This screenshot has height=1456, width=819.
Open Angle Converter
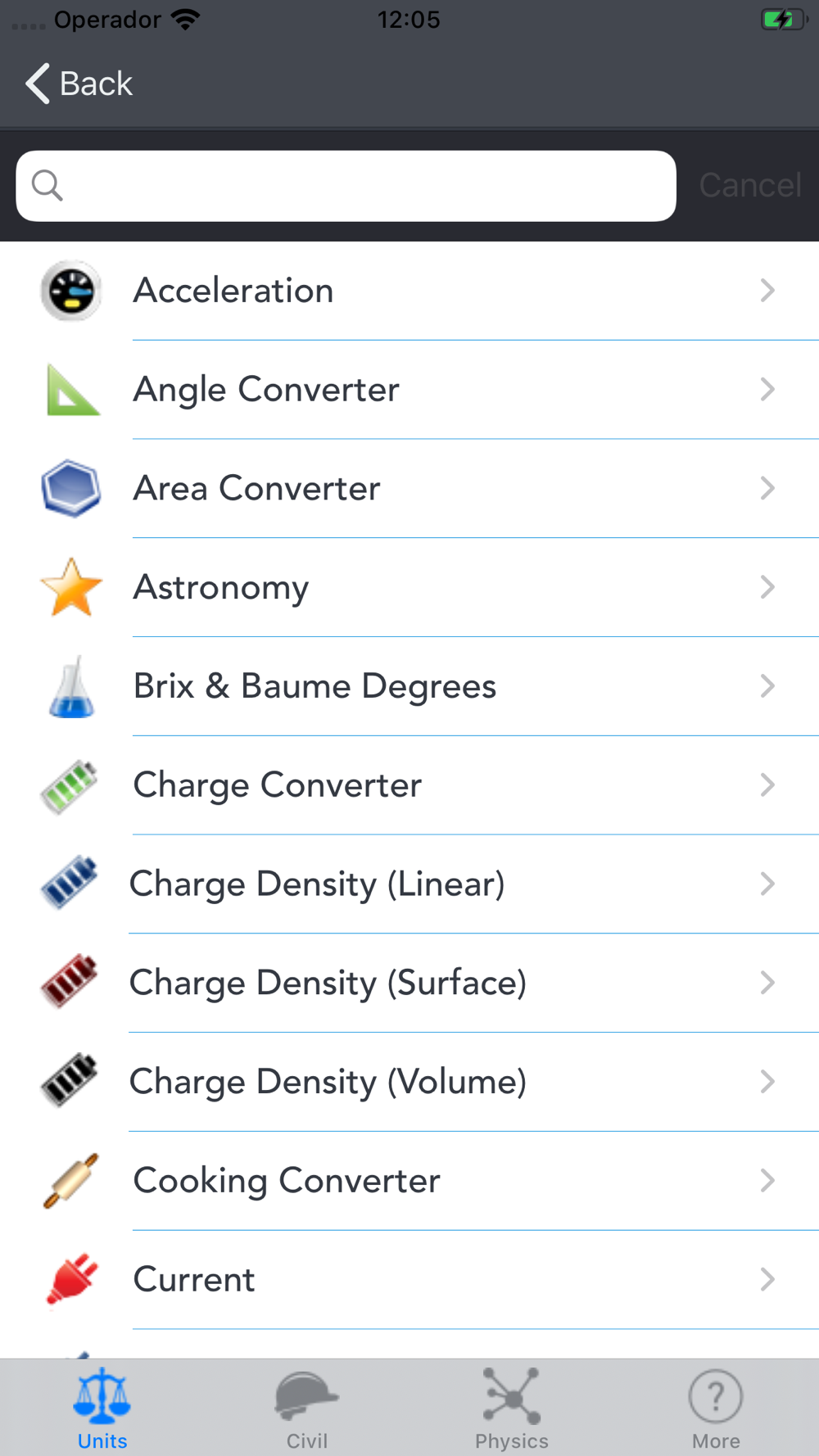point(409,390)
